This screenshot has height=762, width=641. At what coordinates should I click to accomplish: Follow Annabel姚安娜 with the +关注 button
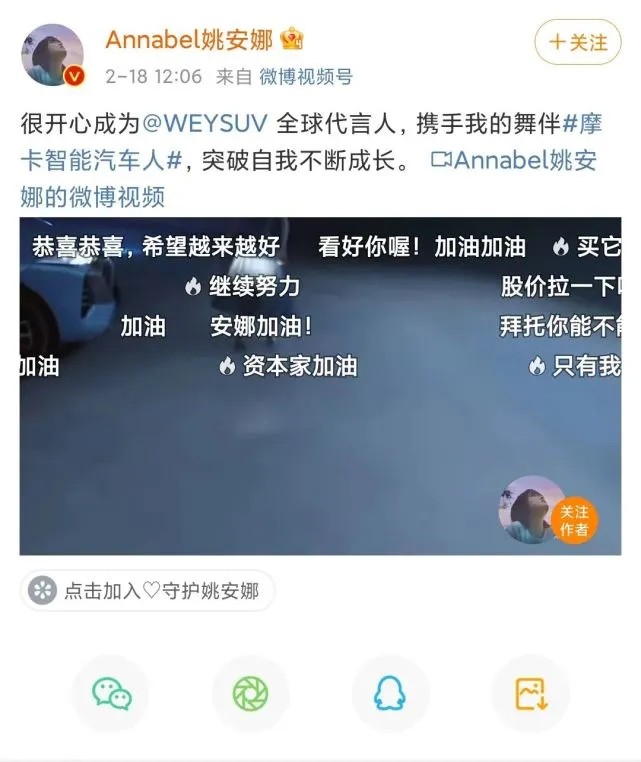(577, 42)
